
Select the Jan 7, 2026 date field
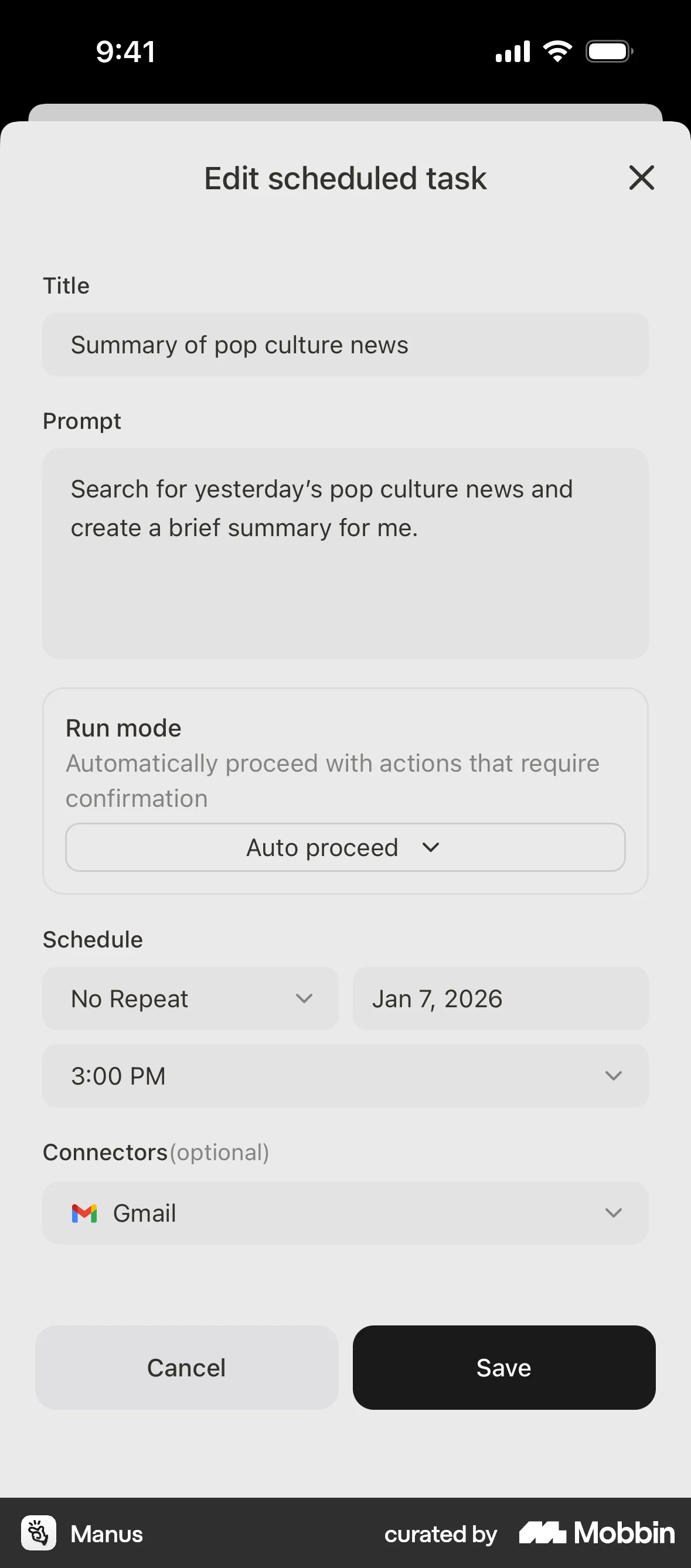tap(499, 998)
